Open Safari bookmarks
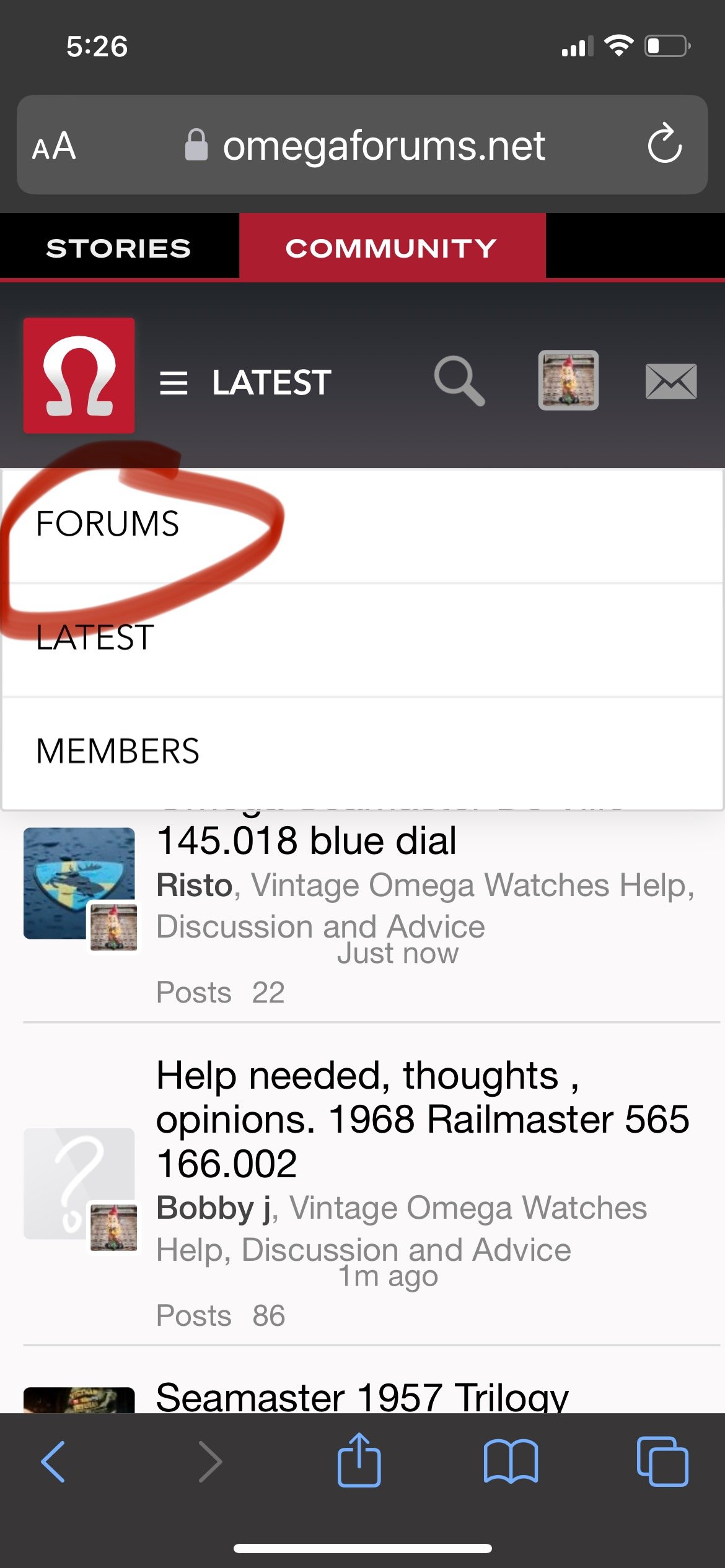This screenshot has height=1568, width=725. click(x=511, y=1461)
